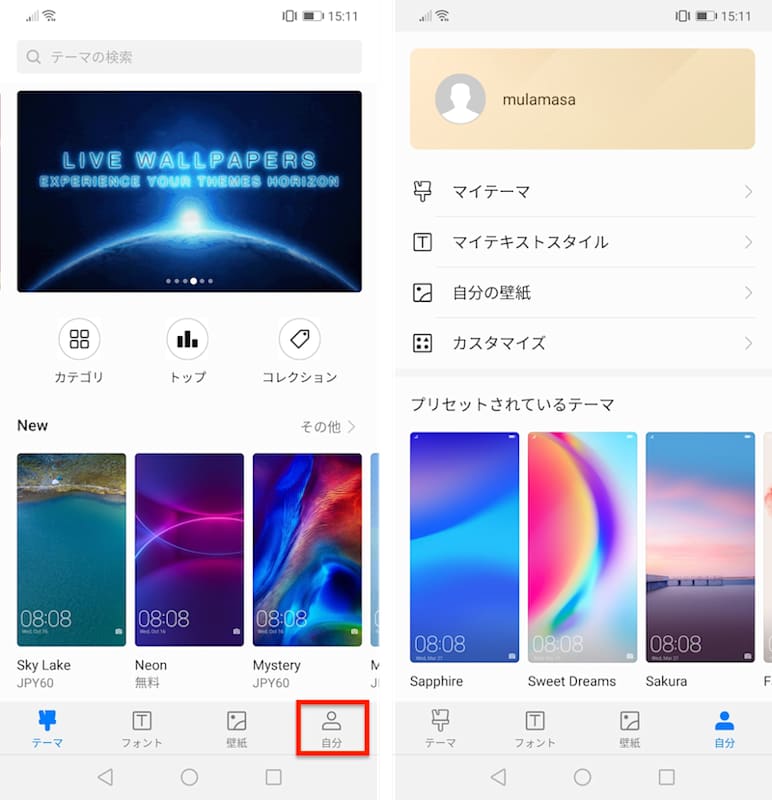Open コレクション collections
Screen dimensions: 772x800
[300, 351]
